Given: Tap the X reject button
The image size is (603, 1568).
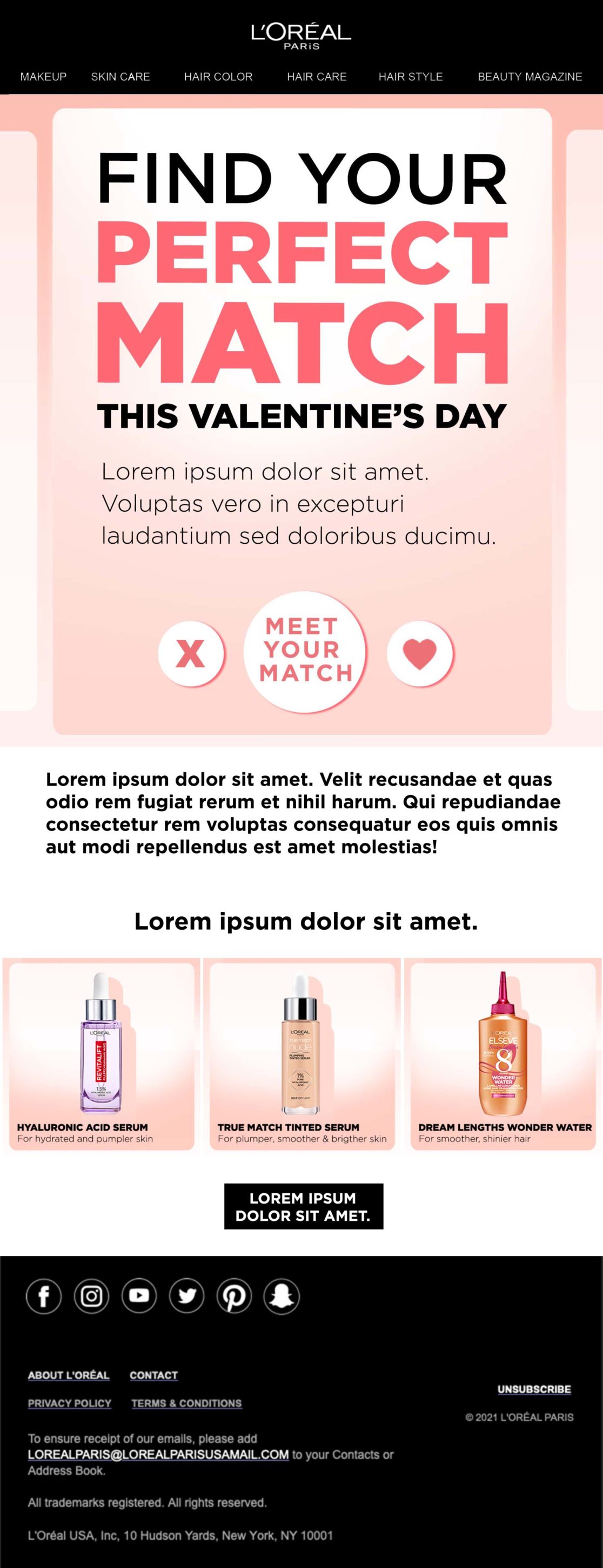Looking at the screenshot, I should [x=191, y=654].
